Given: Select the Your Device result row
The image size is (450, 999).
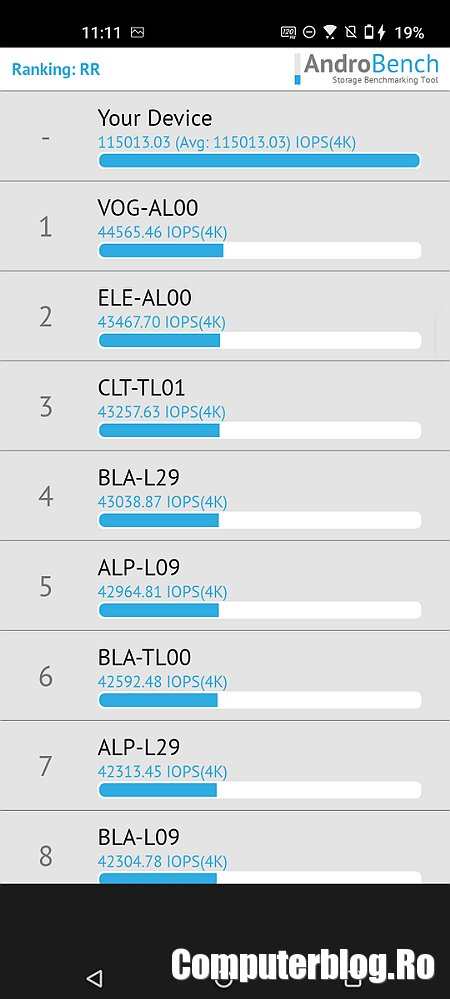Looking at the screenshot, I should tap(225, 136).
